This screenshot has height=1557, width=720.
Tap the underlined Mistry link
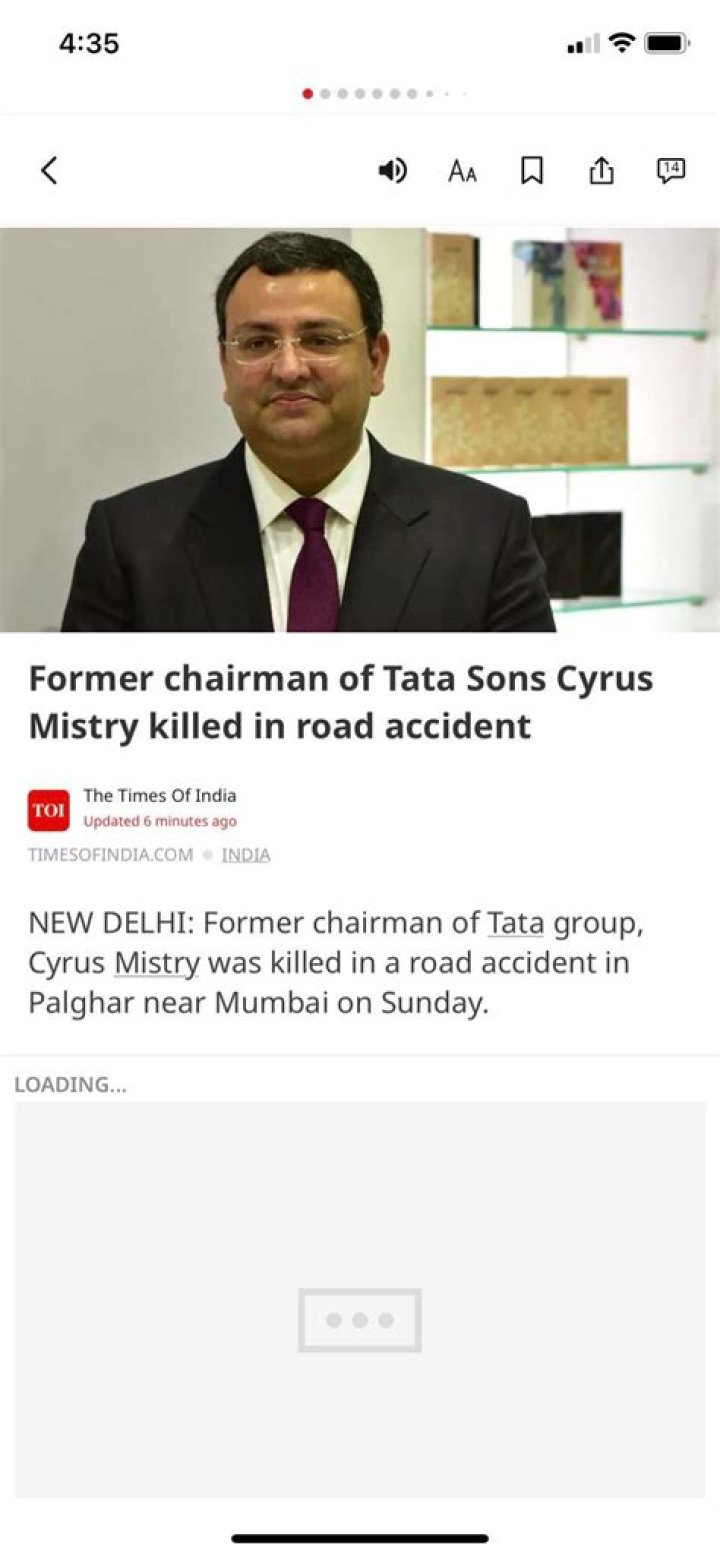pyautogui.click(x=157, y=963)
